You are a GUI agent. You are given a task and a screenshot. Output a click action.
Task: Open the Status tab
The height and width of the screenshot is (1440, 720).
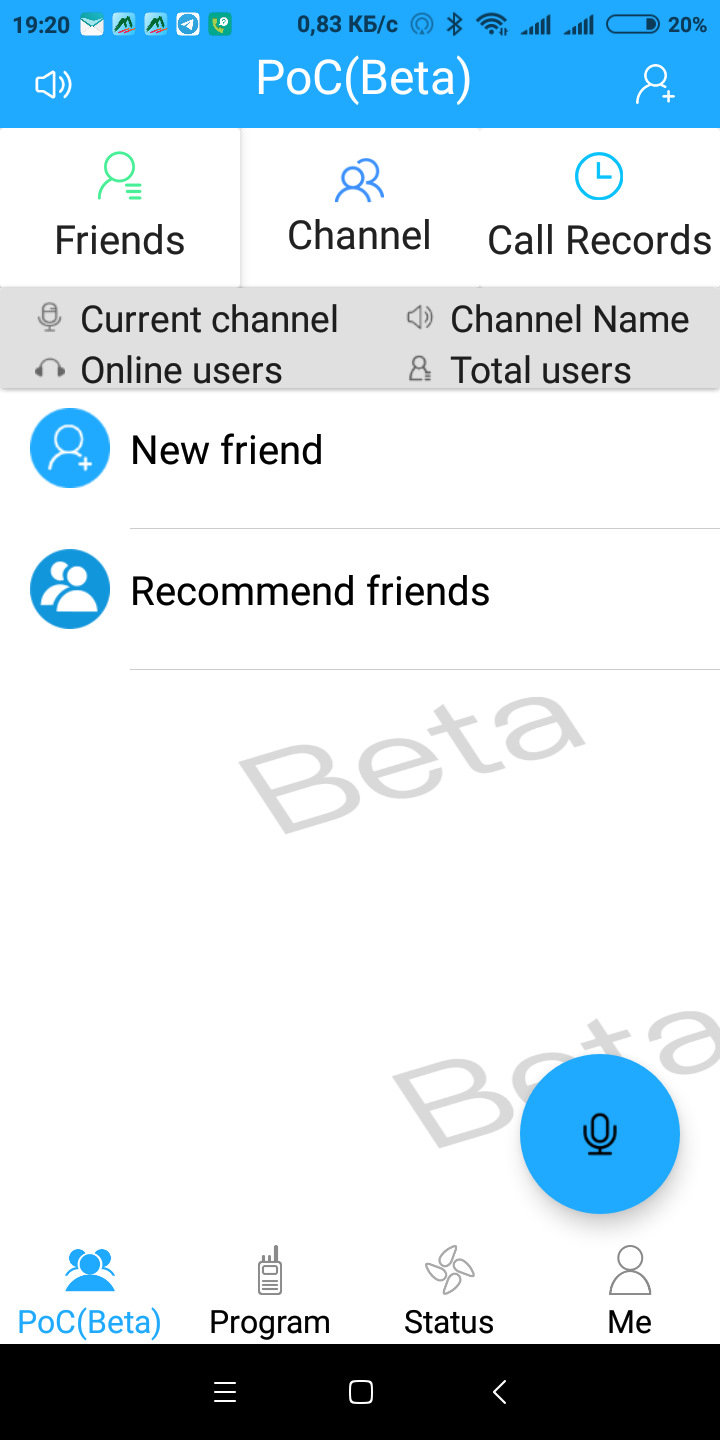(449, 1293)
